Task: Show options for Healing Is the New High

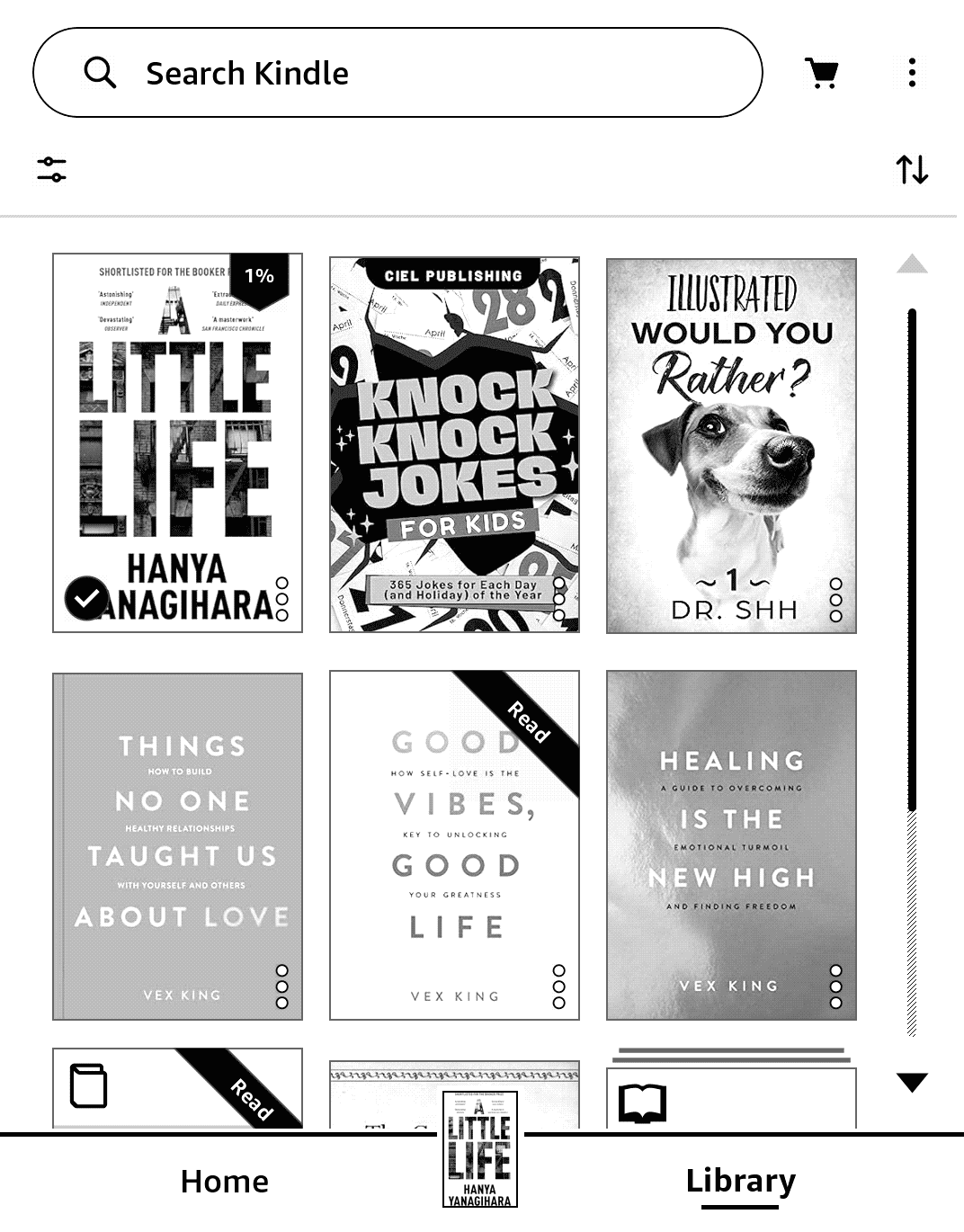Action: 836,986
